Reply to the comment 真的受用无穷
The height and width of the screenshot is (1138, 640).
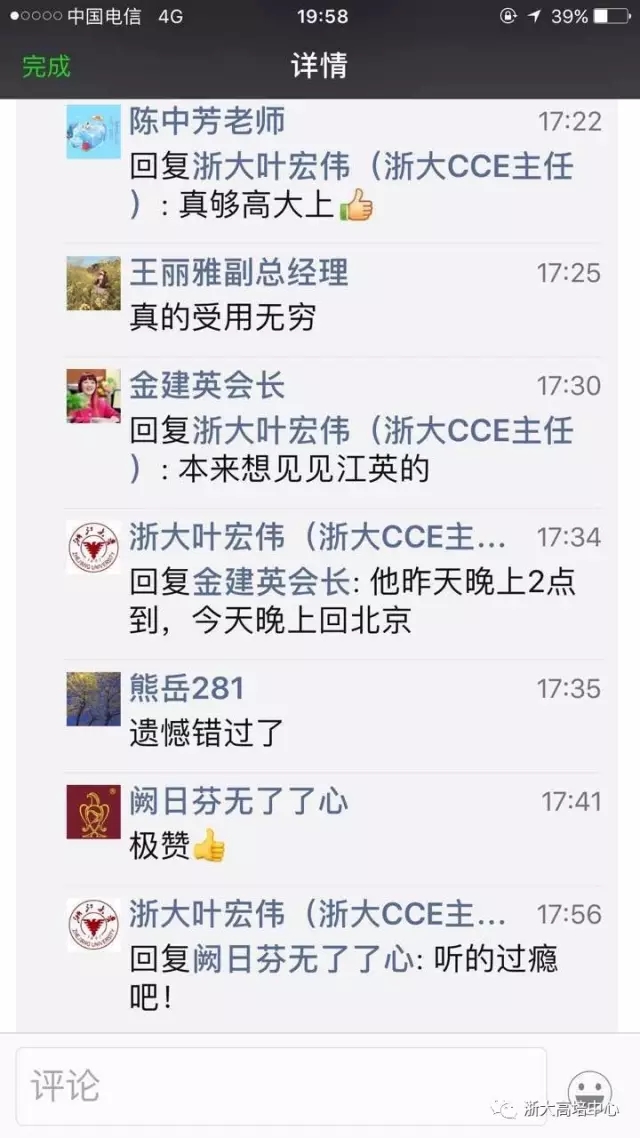[x=223, y=318]
